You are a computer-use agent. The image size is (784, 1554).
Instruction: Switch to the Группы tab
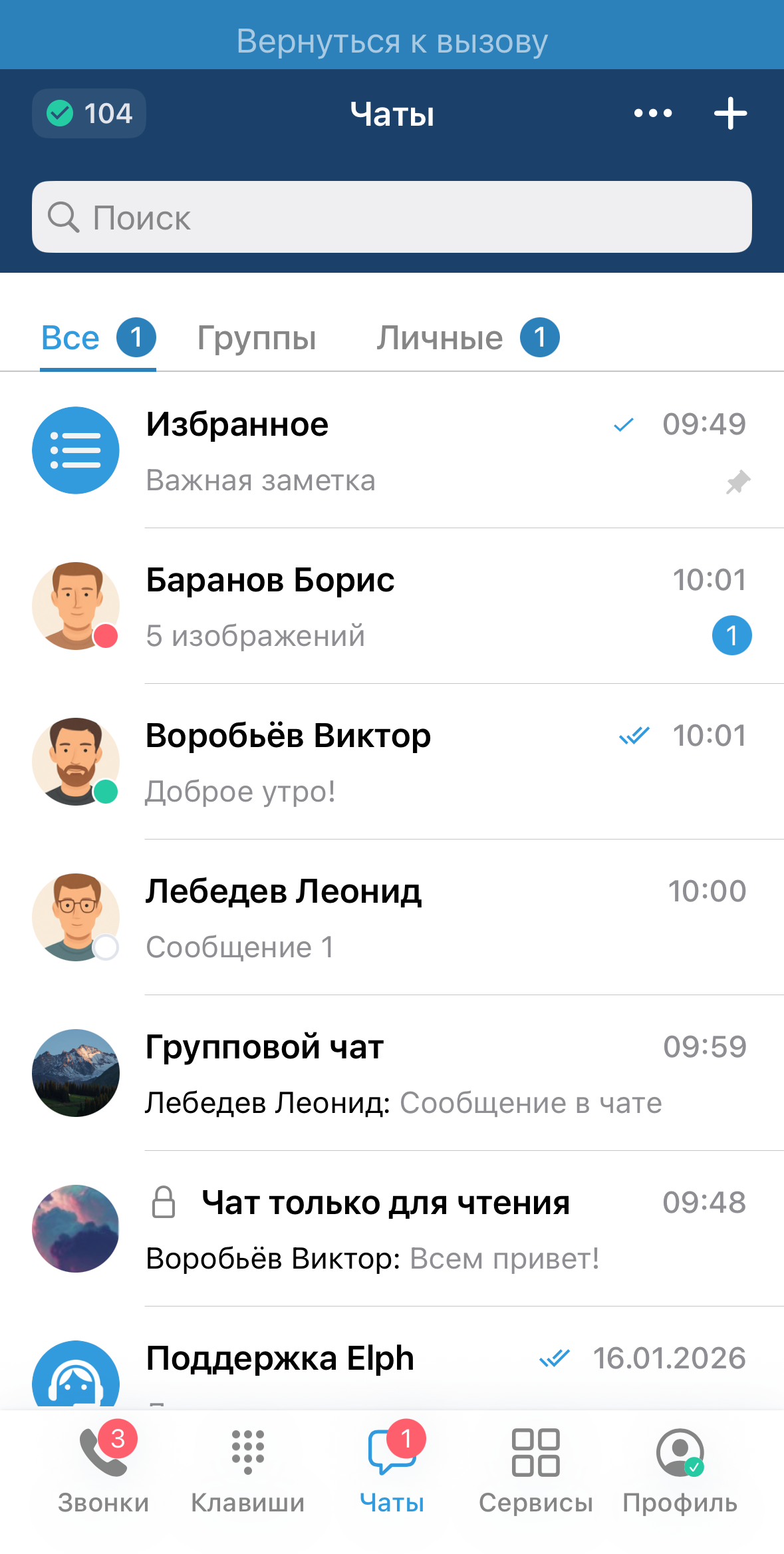[257, 338]
